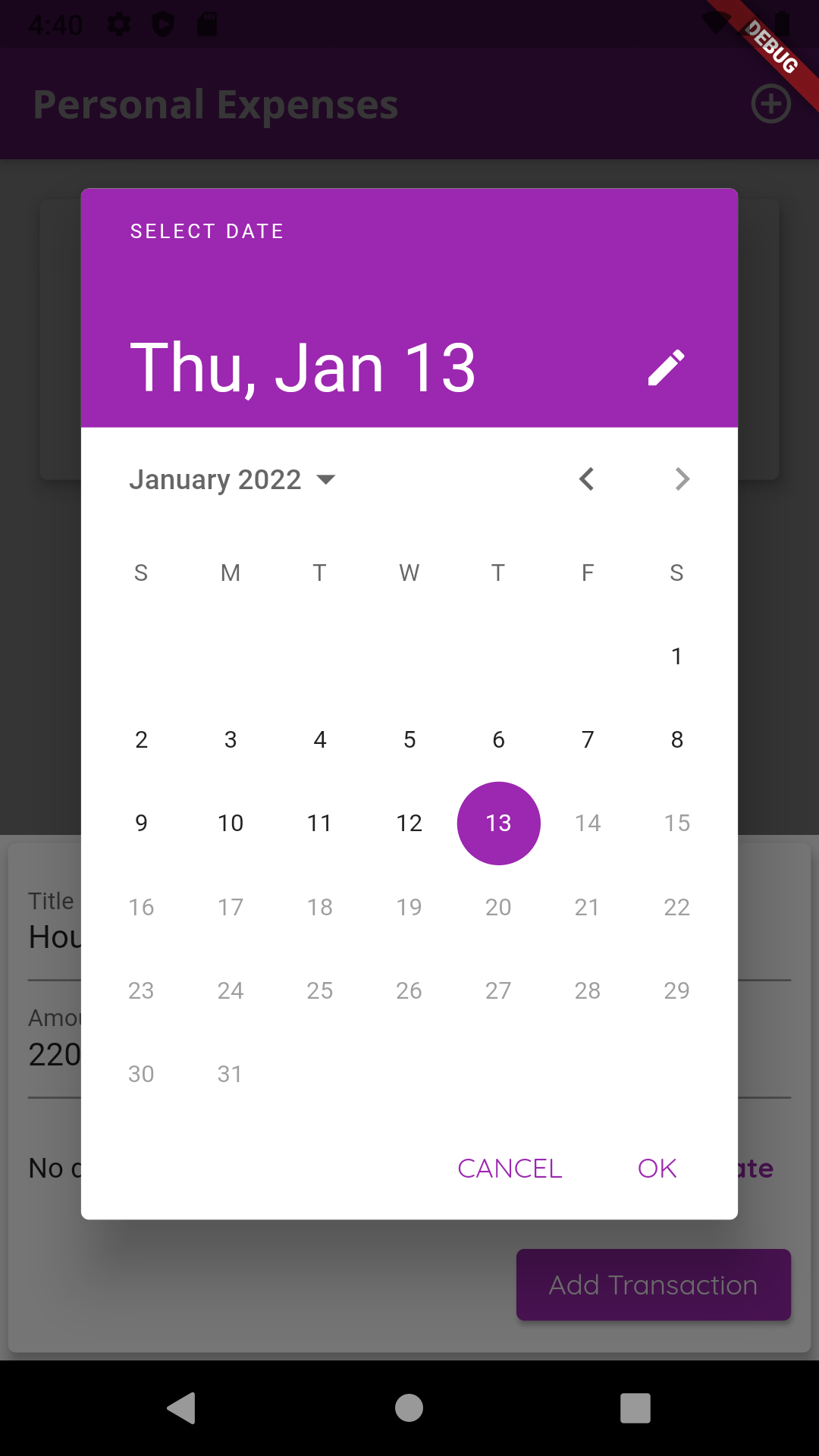The image size is (819, 1456).
Task: Tap the Personal Expenses title bar
Action: [215, 104]
